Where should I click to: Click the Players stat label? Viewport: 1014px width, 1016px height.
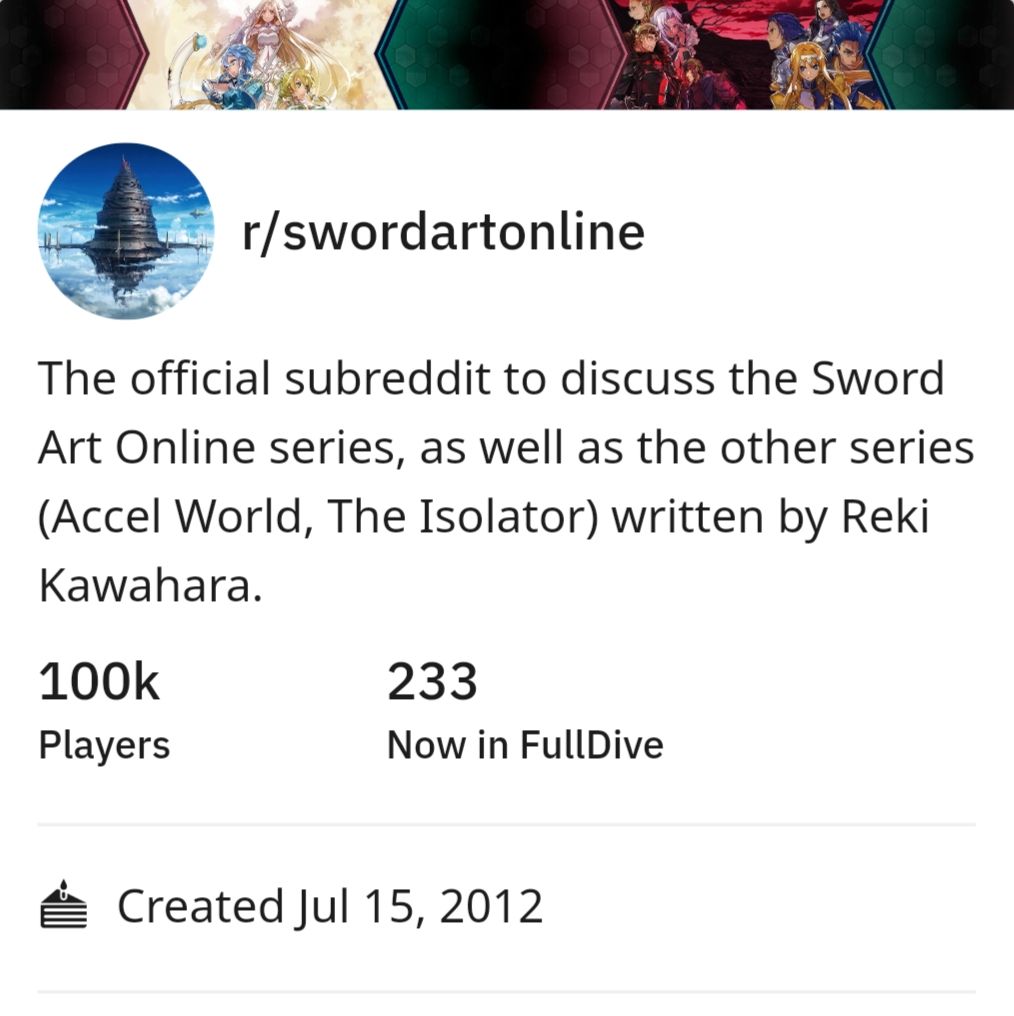103,743
